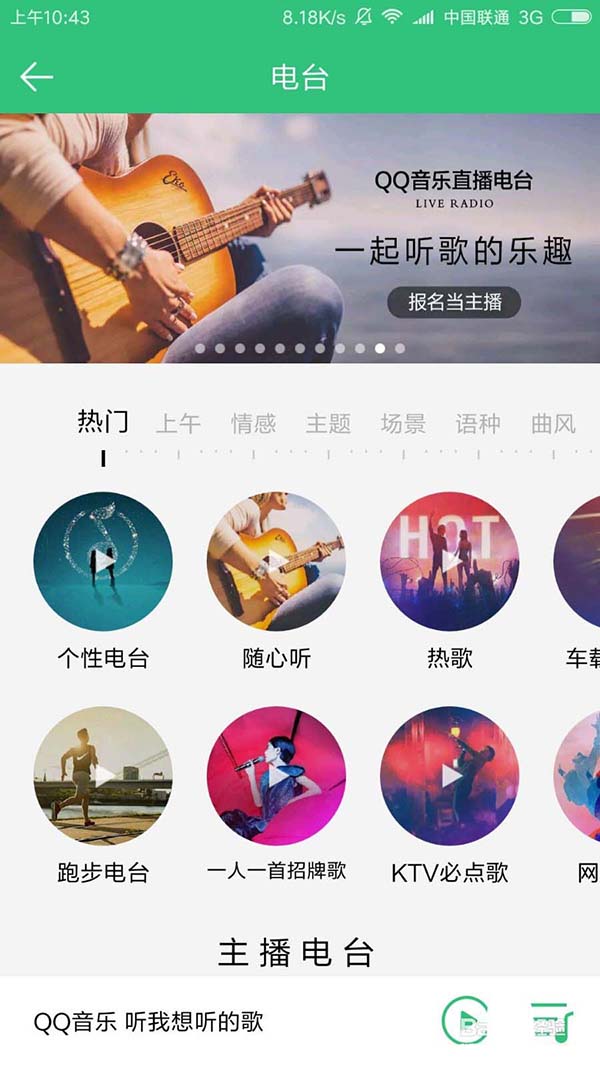Select the 热门 tab

tap(103, 421)
